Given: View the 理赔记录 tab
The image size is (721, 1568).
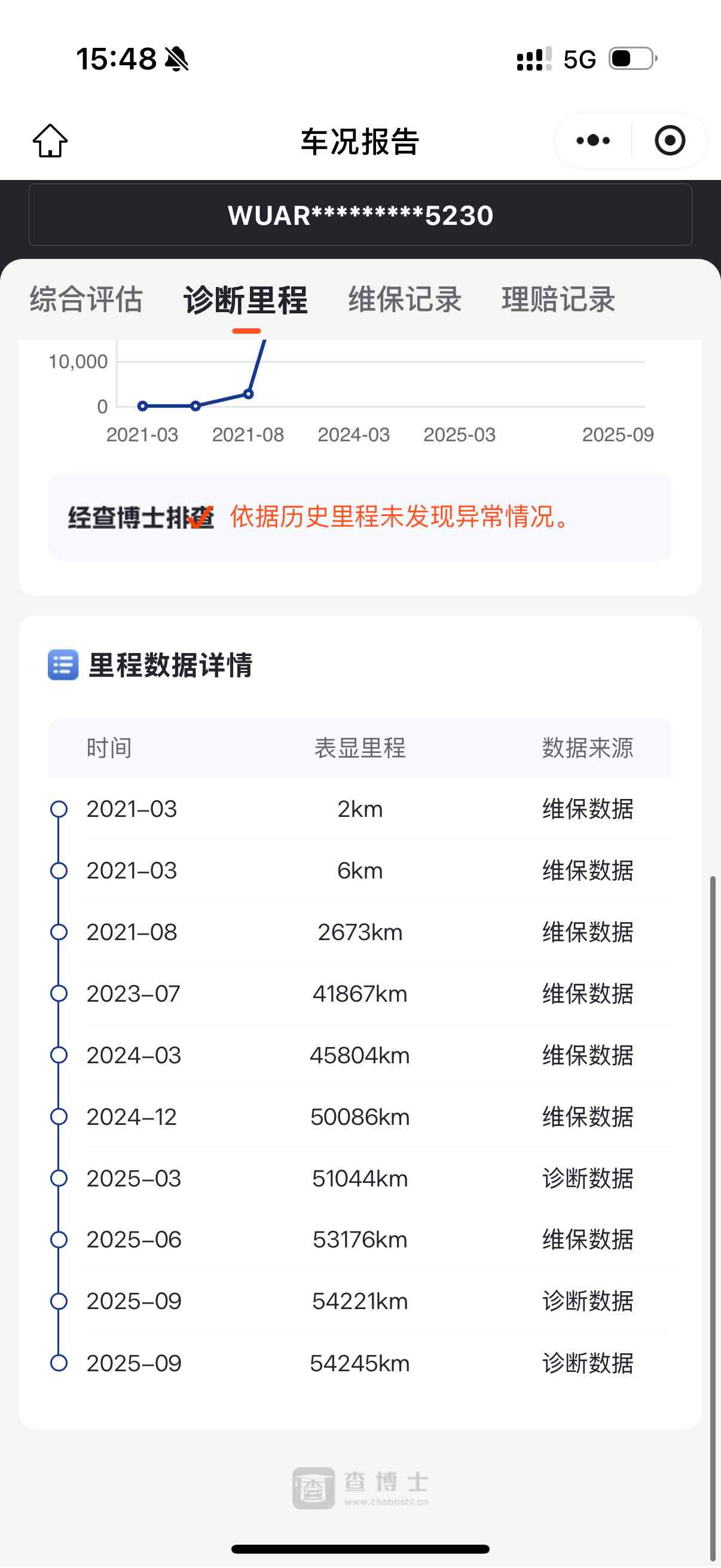Looking at the screenshot, I should pos(558,300).
